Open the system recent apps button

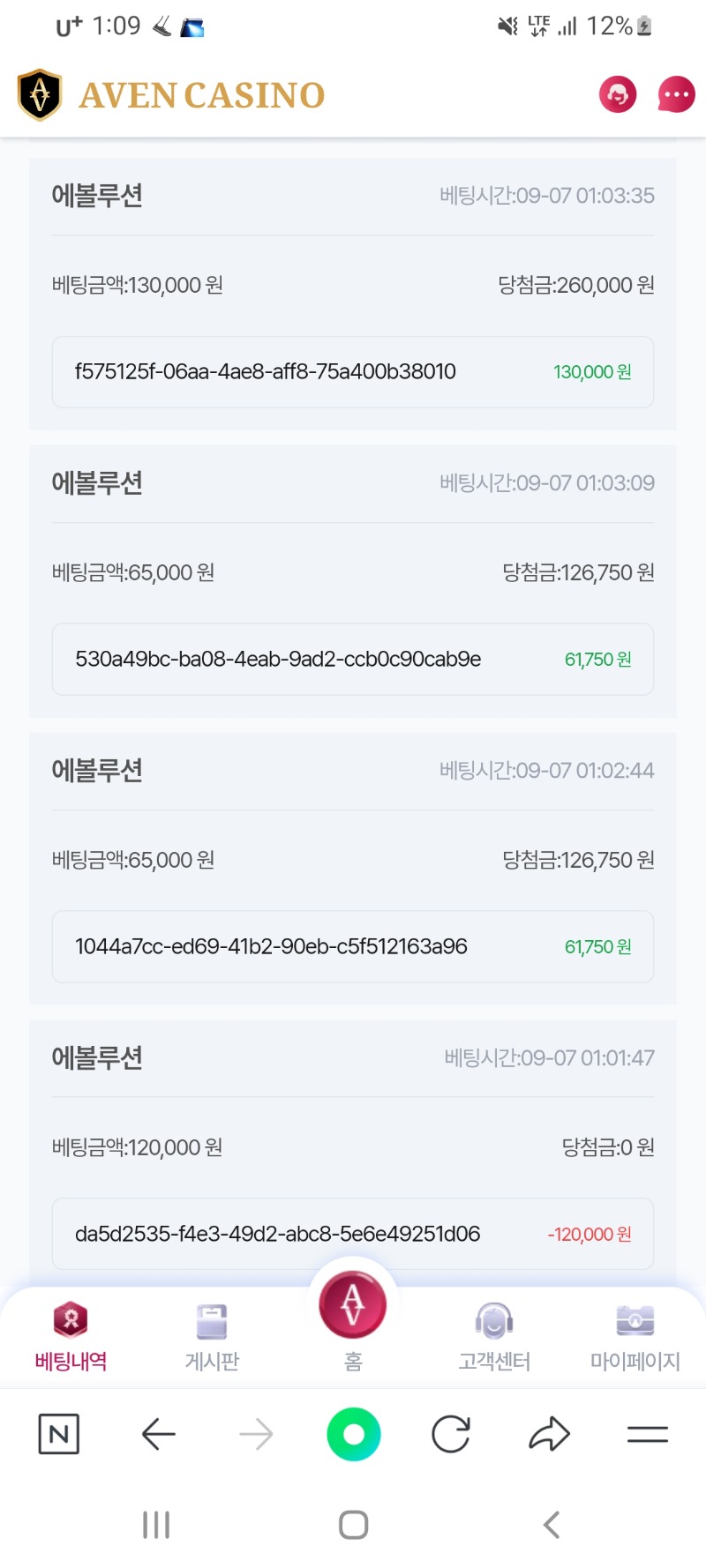coord(156,1525)
